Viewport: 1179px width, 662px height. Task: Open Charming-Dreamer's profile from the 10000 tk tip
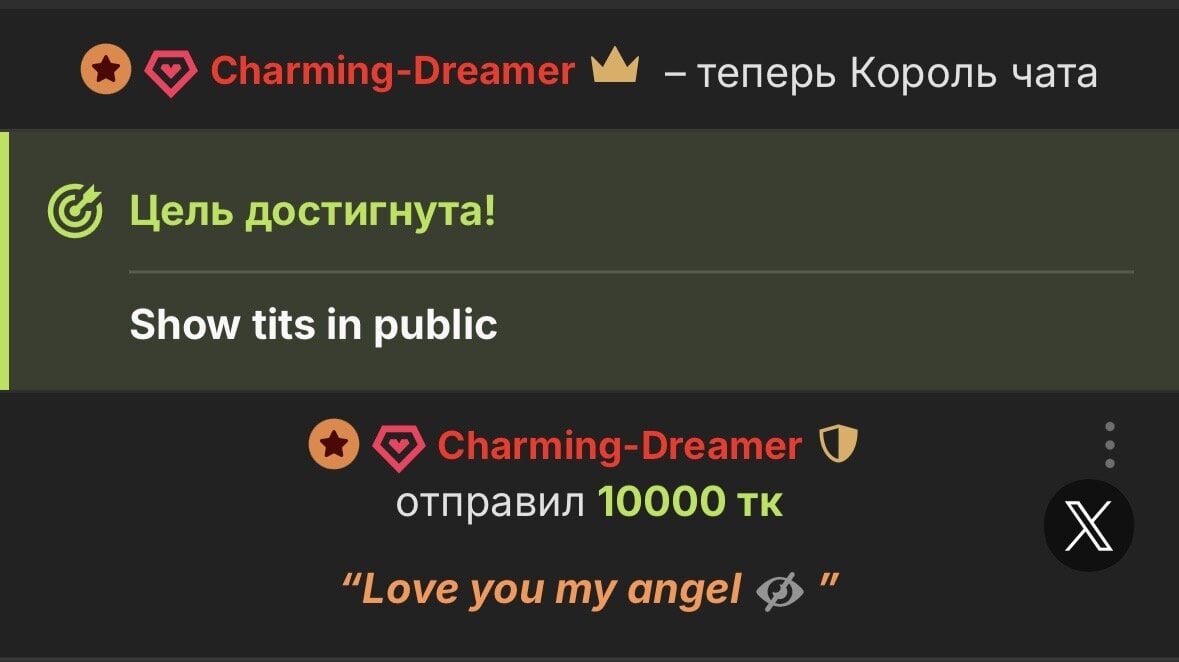[619, 446]
